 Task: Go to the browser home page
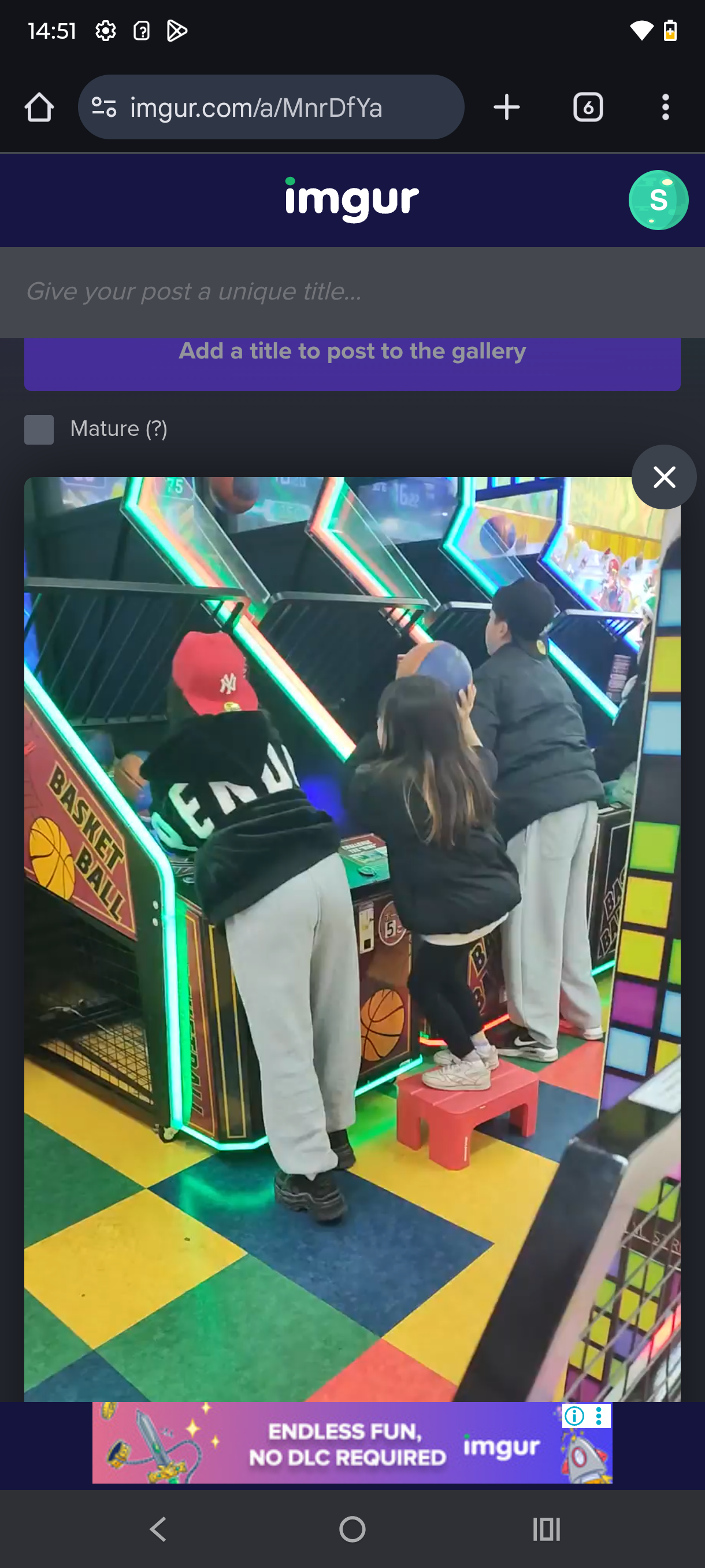pyautogui.click(x=39, y=108)
